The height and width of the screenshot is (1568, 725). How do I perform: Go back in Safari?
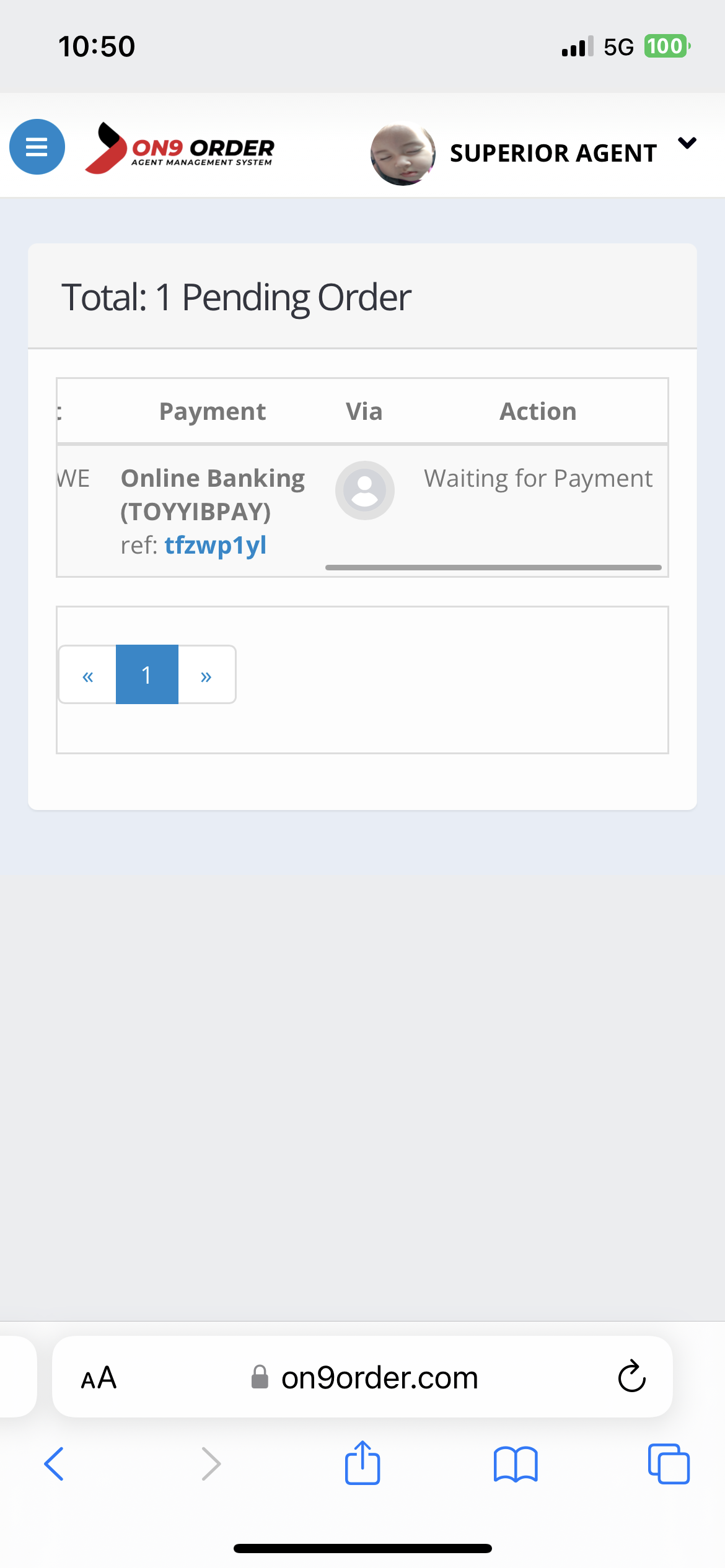coord(54,1465)
